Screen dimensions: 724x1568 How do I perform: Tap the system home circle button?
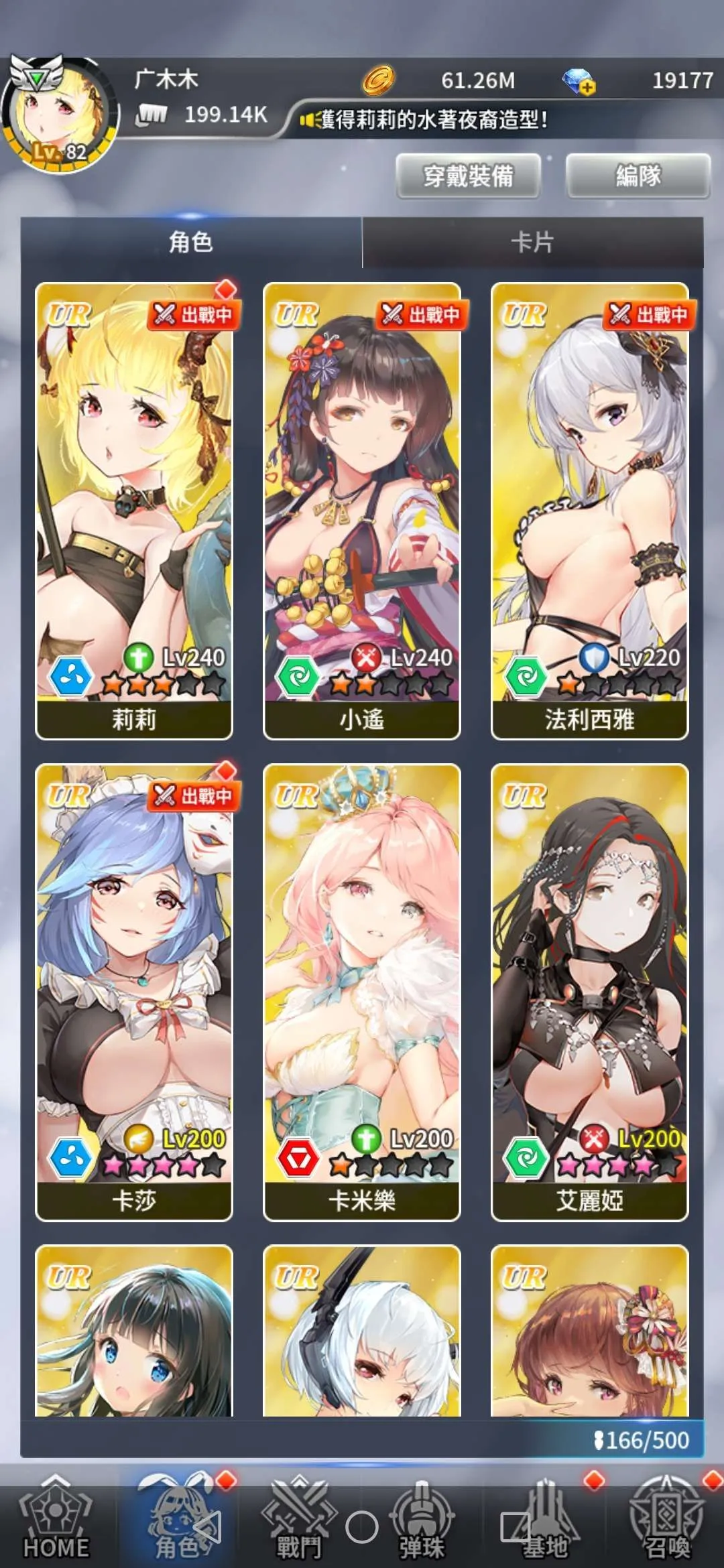coord(362,1528)
